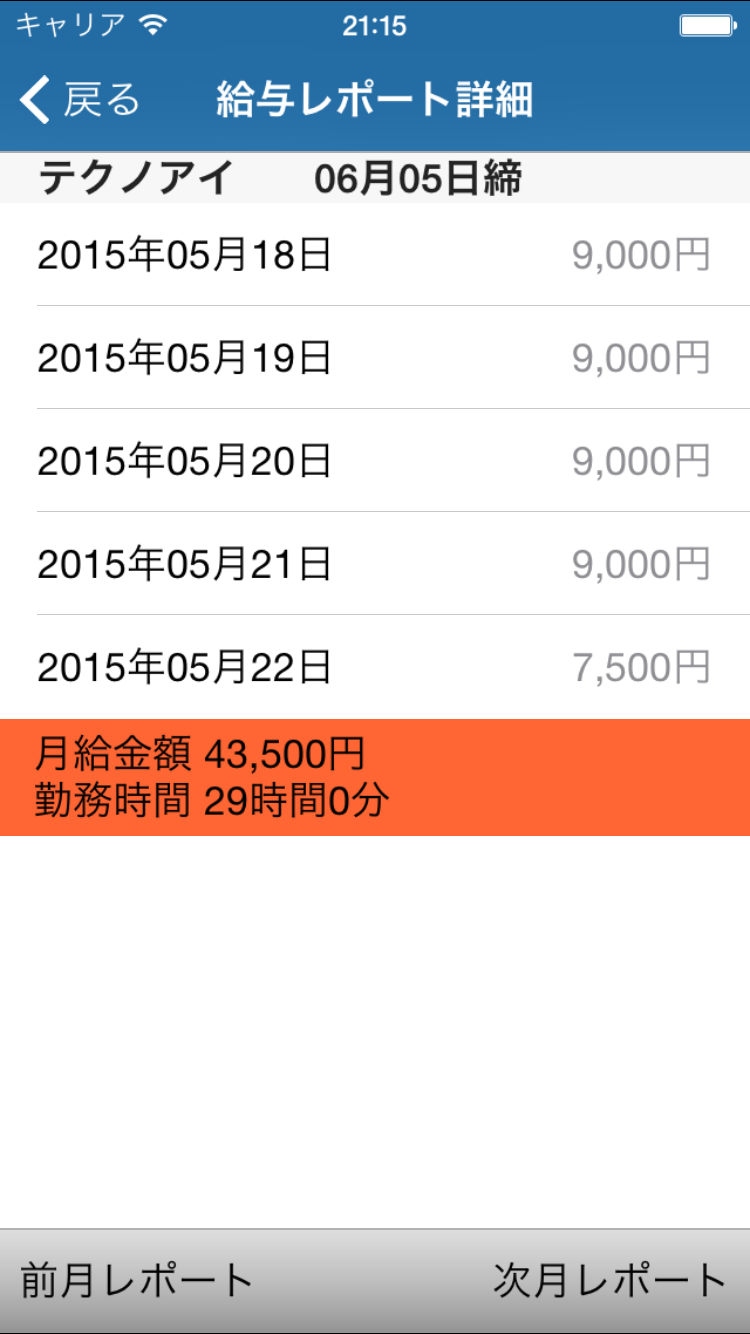View details for 2015年05月21日
The height and width of the screenshot is (1334, 750).
click(x=375, y=564)
